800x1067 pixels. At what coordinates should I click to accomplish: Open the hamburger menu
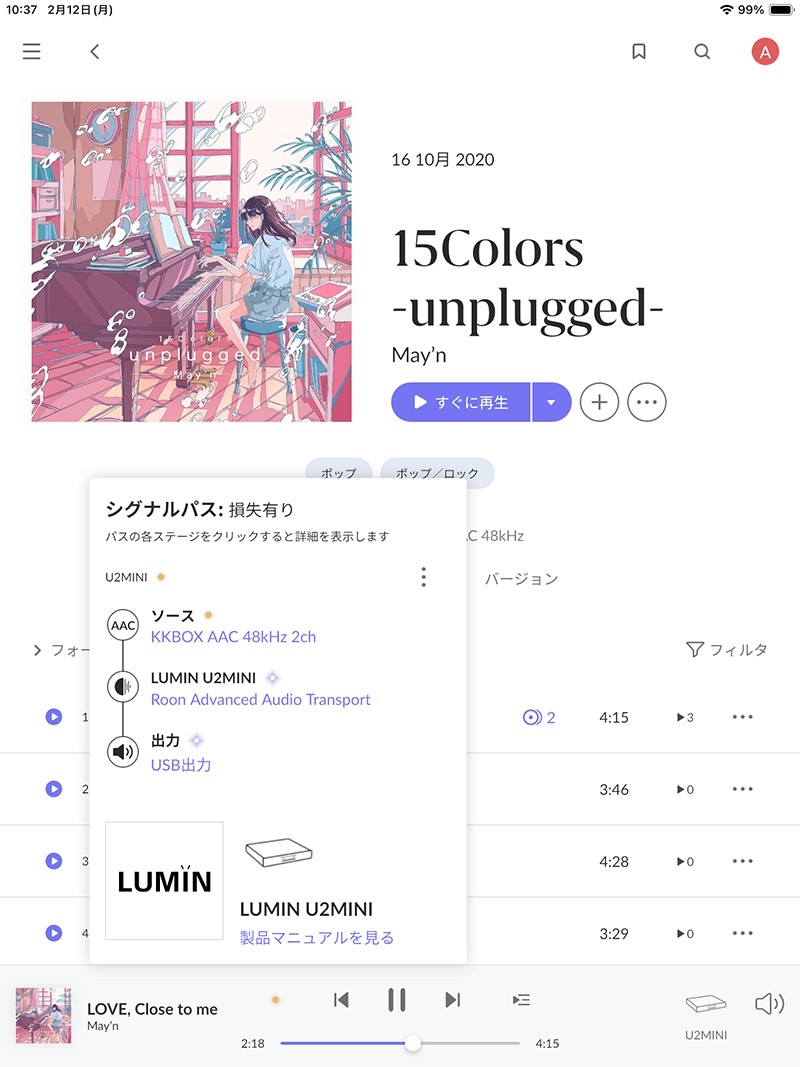pyautogui.click(x=32, y=51)
